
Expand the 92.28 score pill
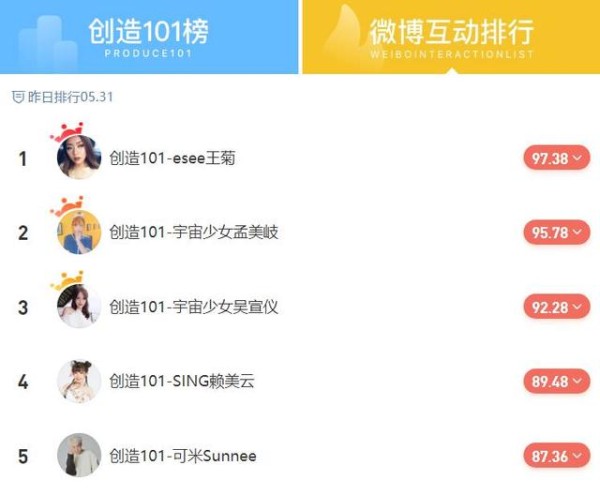pyautogui.click(x=556, y=307)
